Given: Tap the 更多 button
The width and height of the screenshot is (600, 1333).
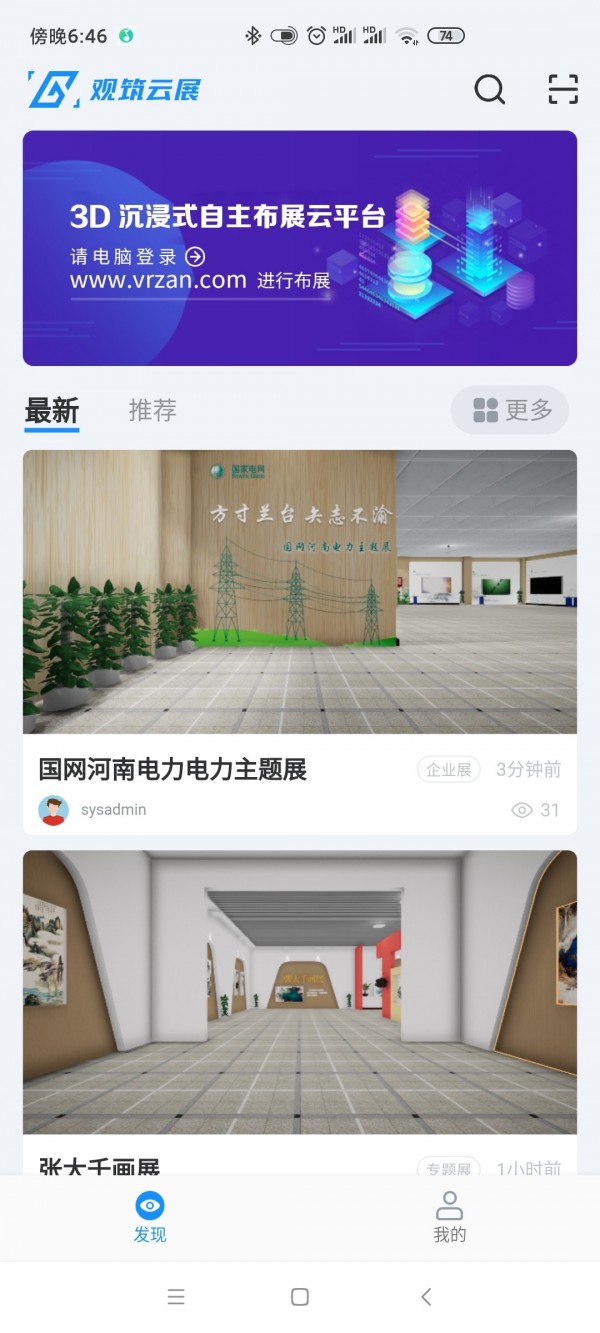Looking at the screenshot, I should point(511,410).
